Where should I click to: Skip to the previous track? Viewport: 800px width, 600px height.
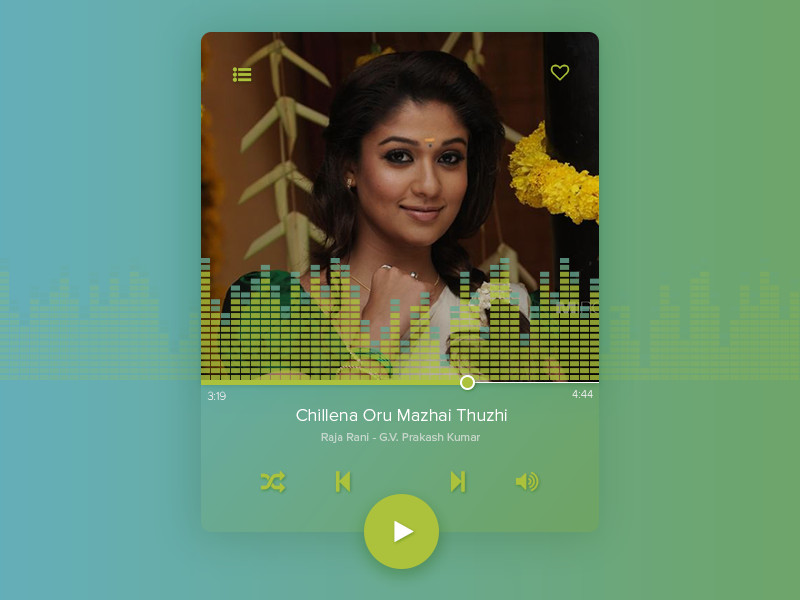(x=343, y=482)
